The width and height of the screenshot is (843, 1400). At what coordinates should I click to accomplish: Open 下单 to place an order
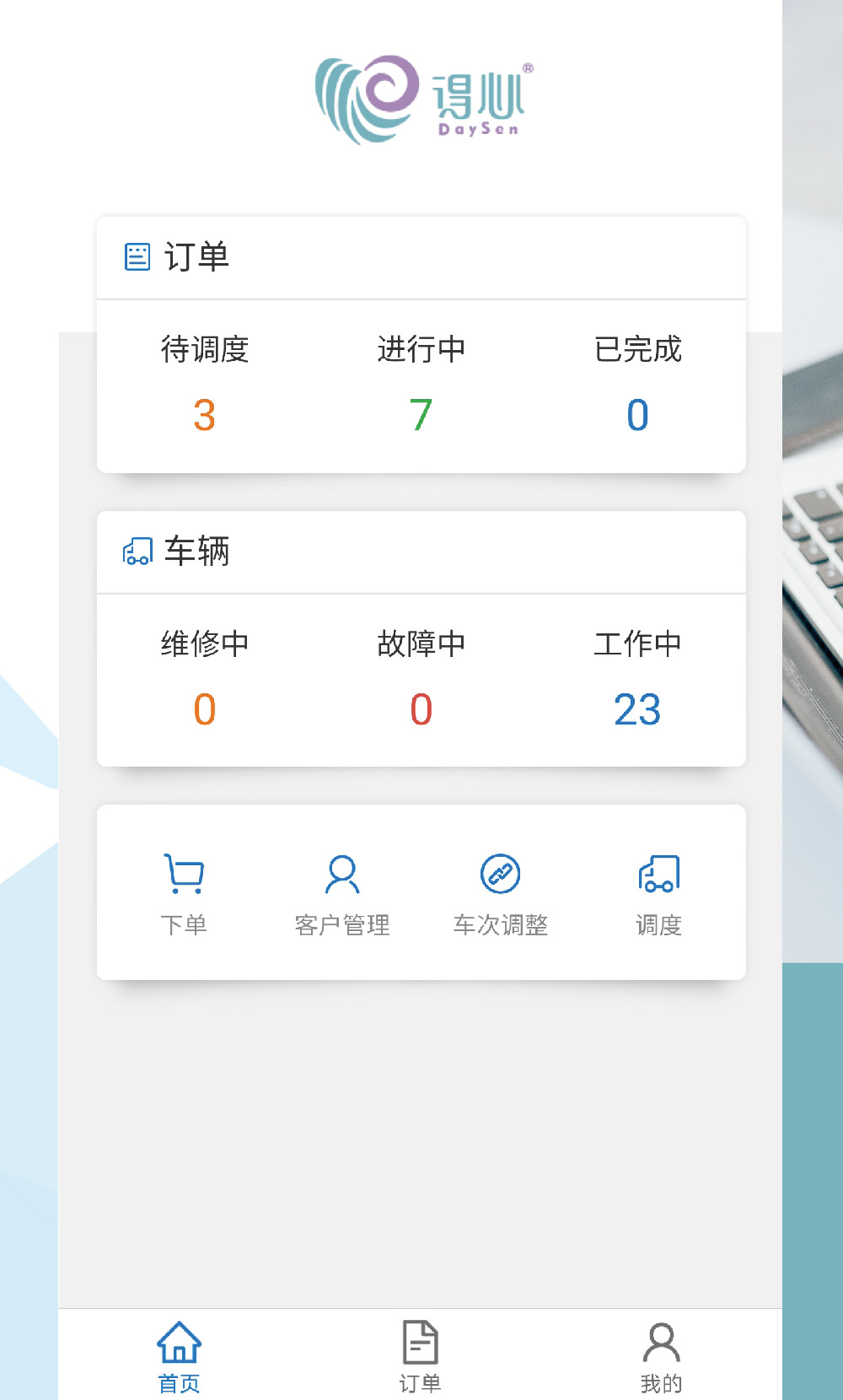click(184, 896)
